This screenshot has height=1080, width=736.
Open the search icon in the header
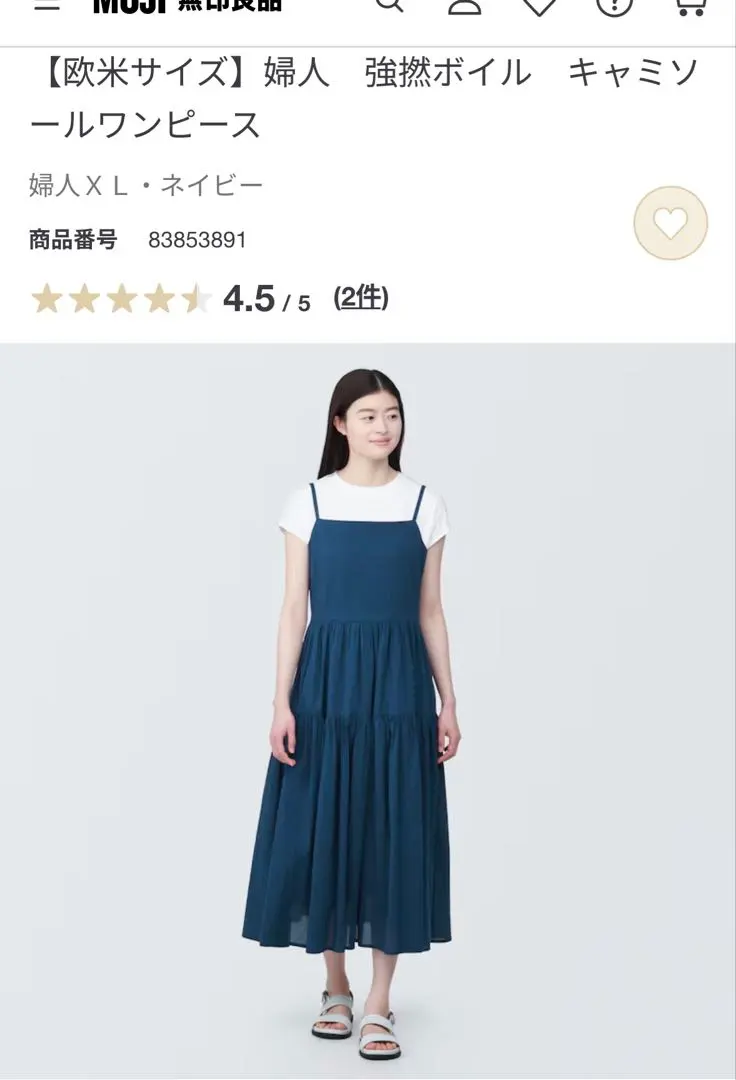tap(390, 5)
